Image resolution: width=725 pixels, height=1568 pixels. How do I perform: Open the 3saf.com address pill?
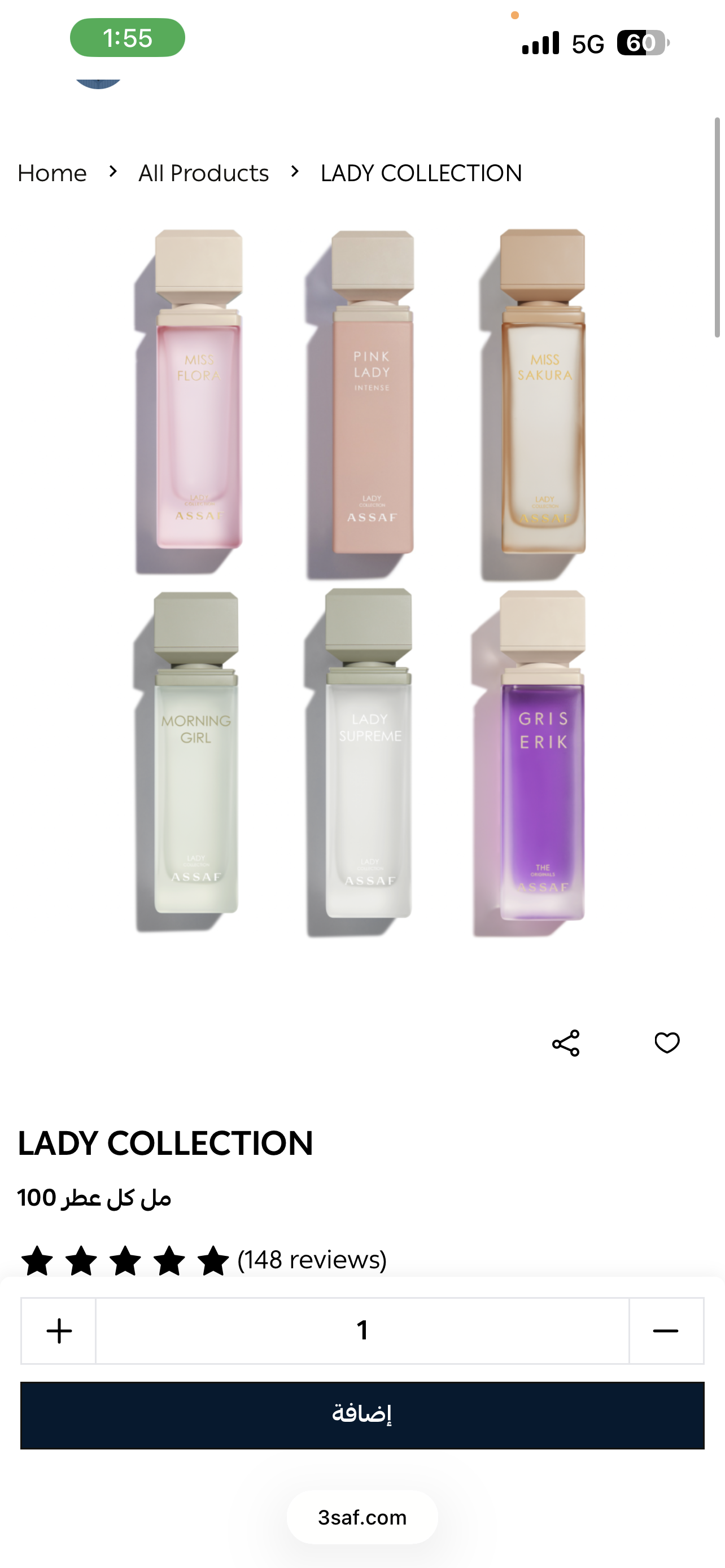point(362,1517)
